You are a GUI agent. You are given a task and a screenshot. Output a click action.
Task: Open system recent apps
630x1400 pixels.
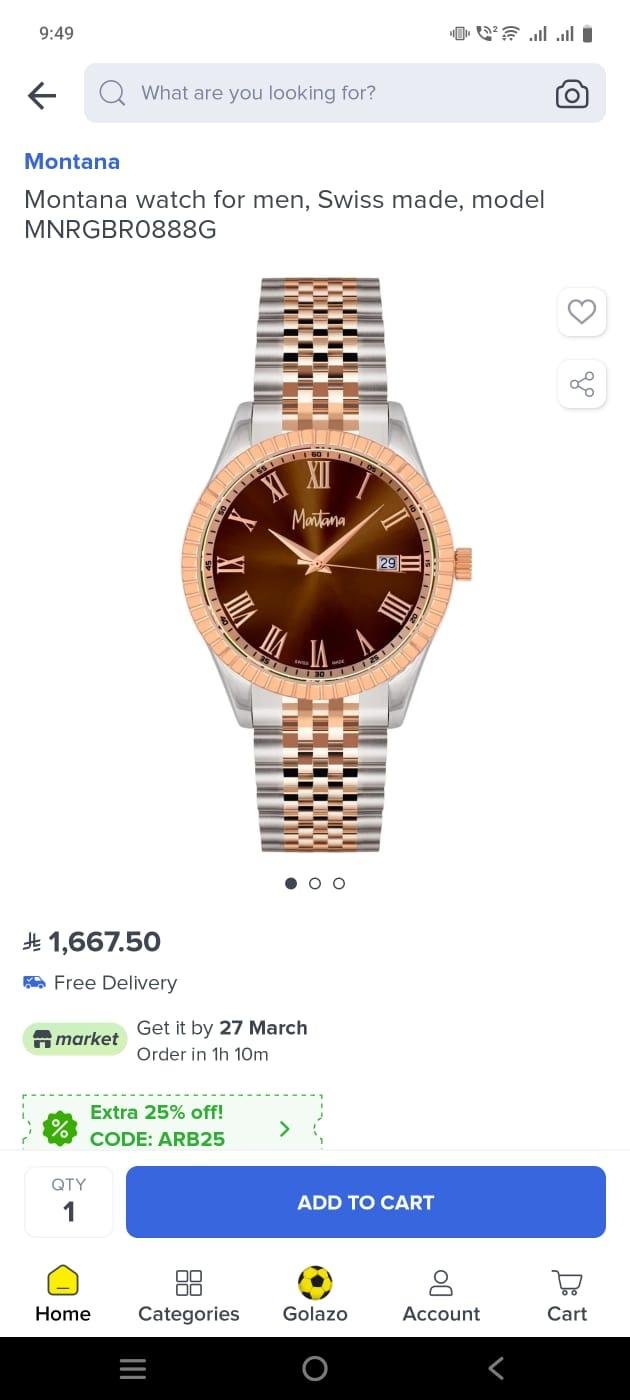click(133, 1368)
